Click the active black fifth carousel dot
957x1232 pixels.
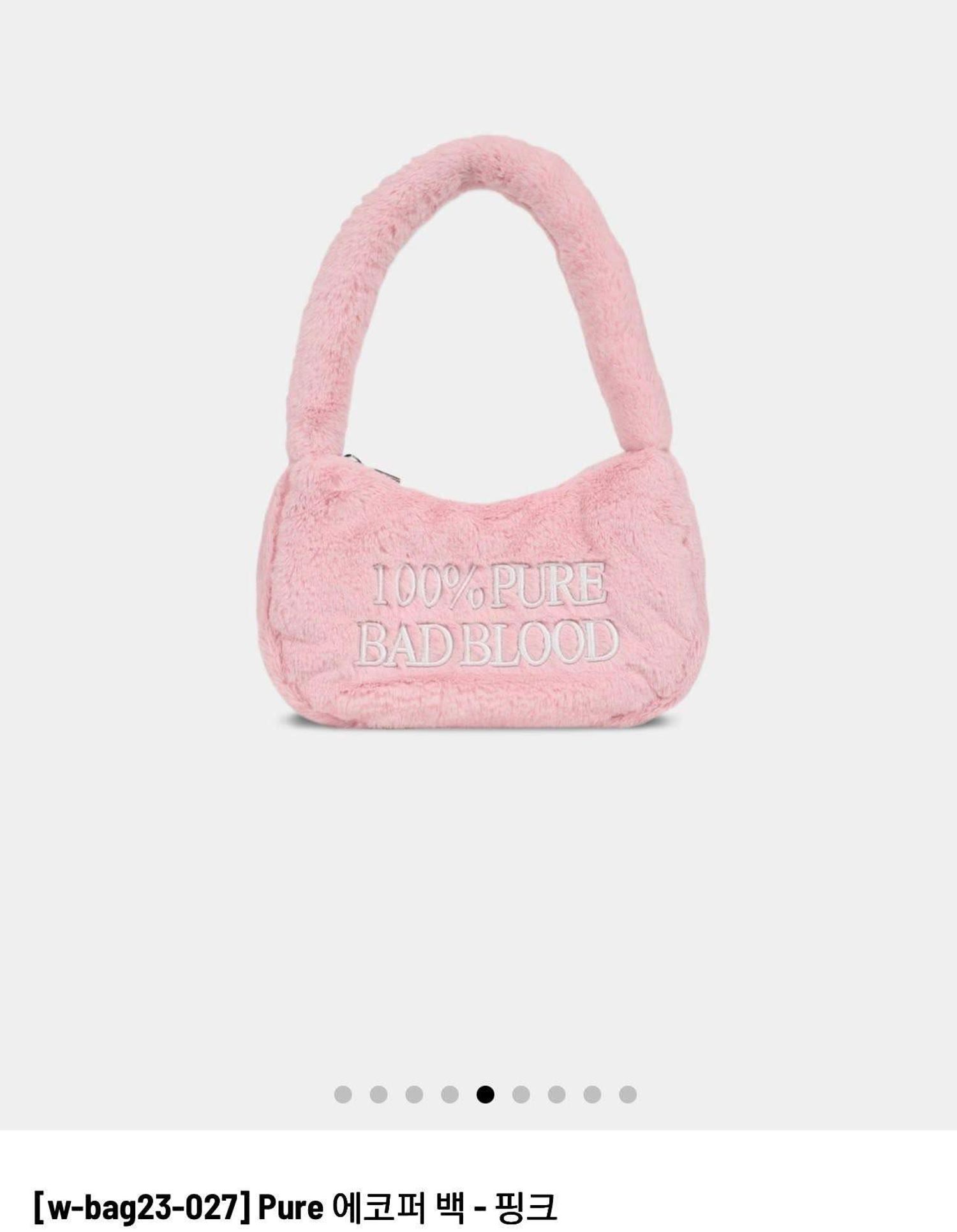pos(485,1093)
